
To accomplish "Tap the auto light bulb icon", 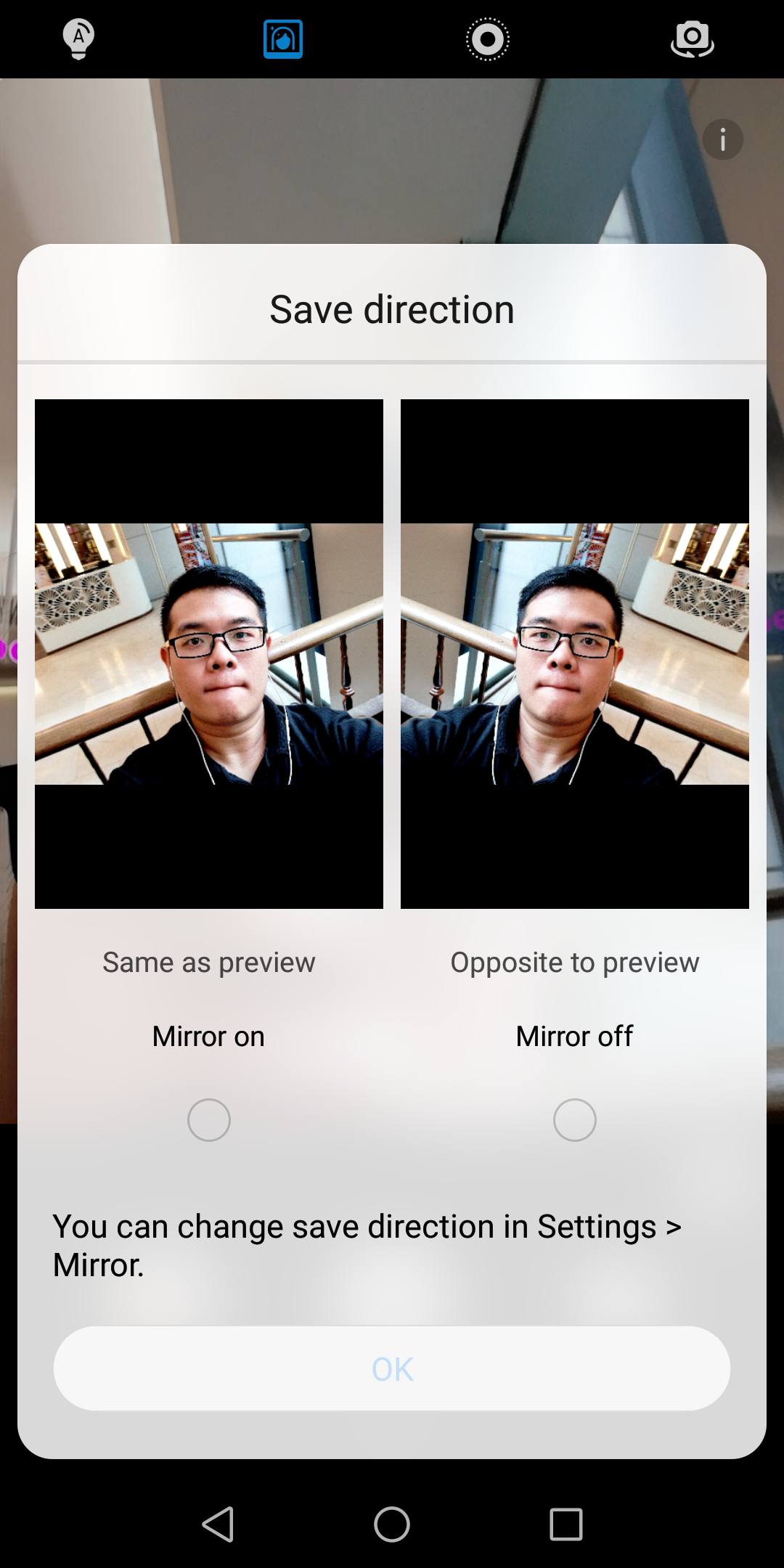I will click(x=78, y=39).
